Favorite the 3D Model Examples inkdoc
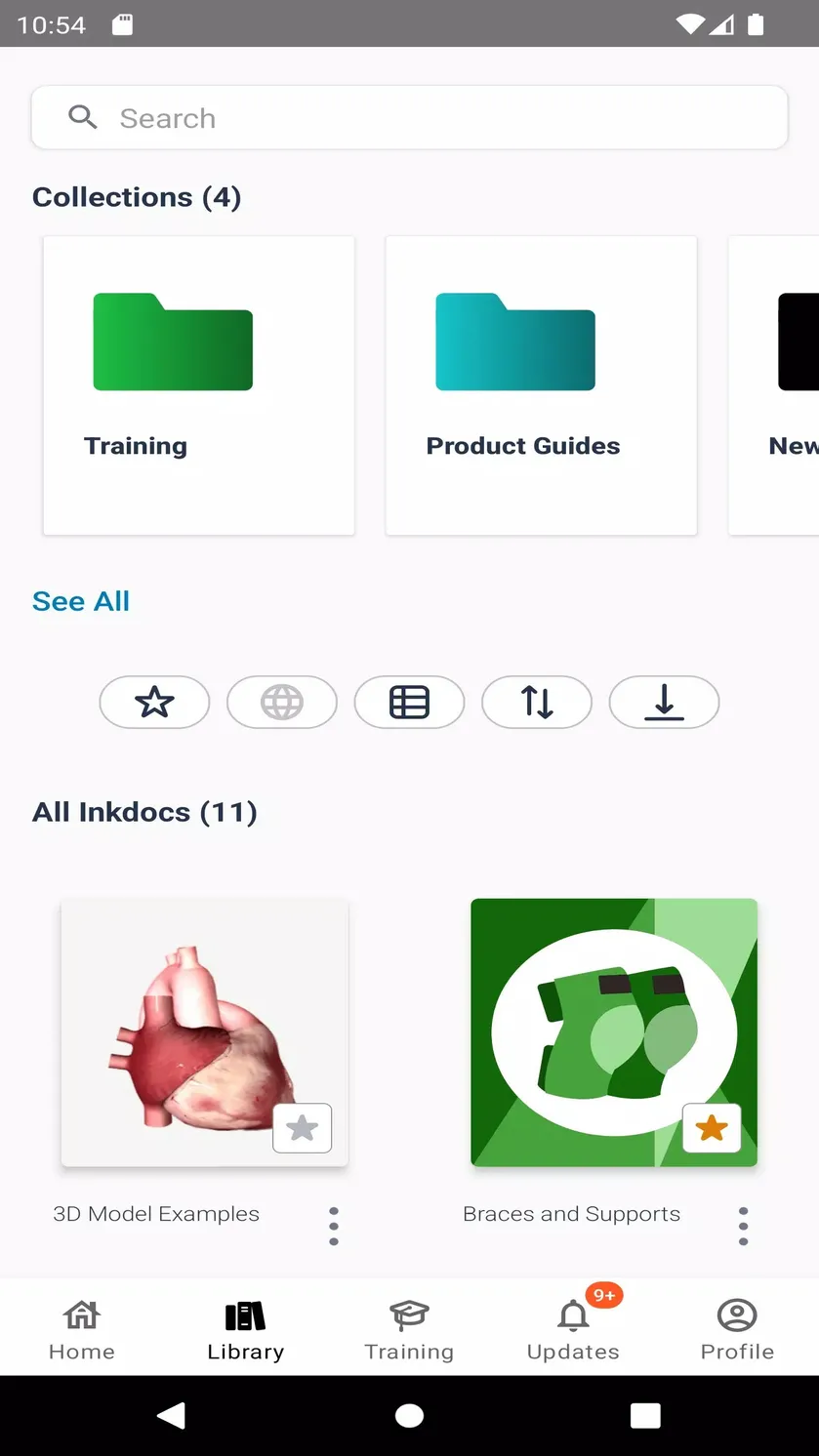819x1456 pixels. tap(303, 1128)
